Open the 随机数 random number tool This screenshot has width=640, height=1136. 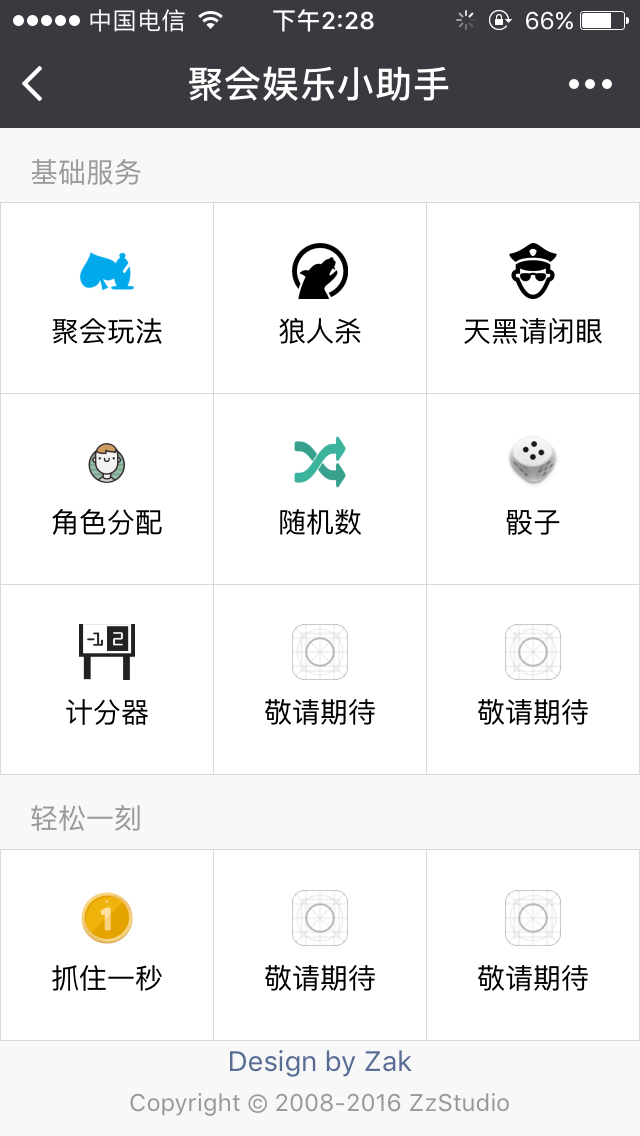point(320,489)
